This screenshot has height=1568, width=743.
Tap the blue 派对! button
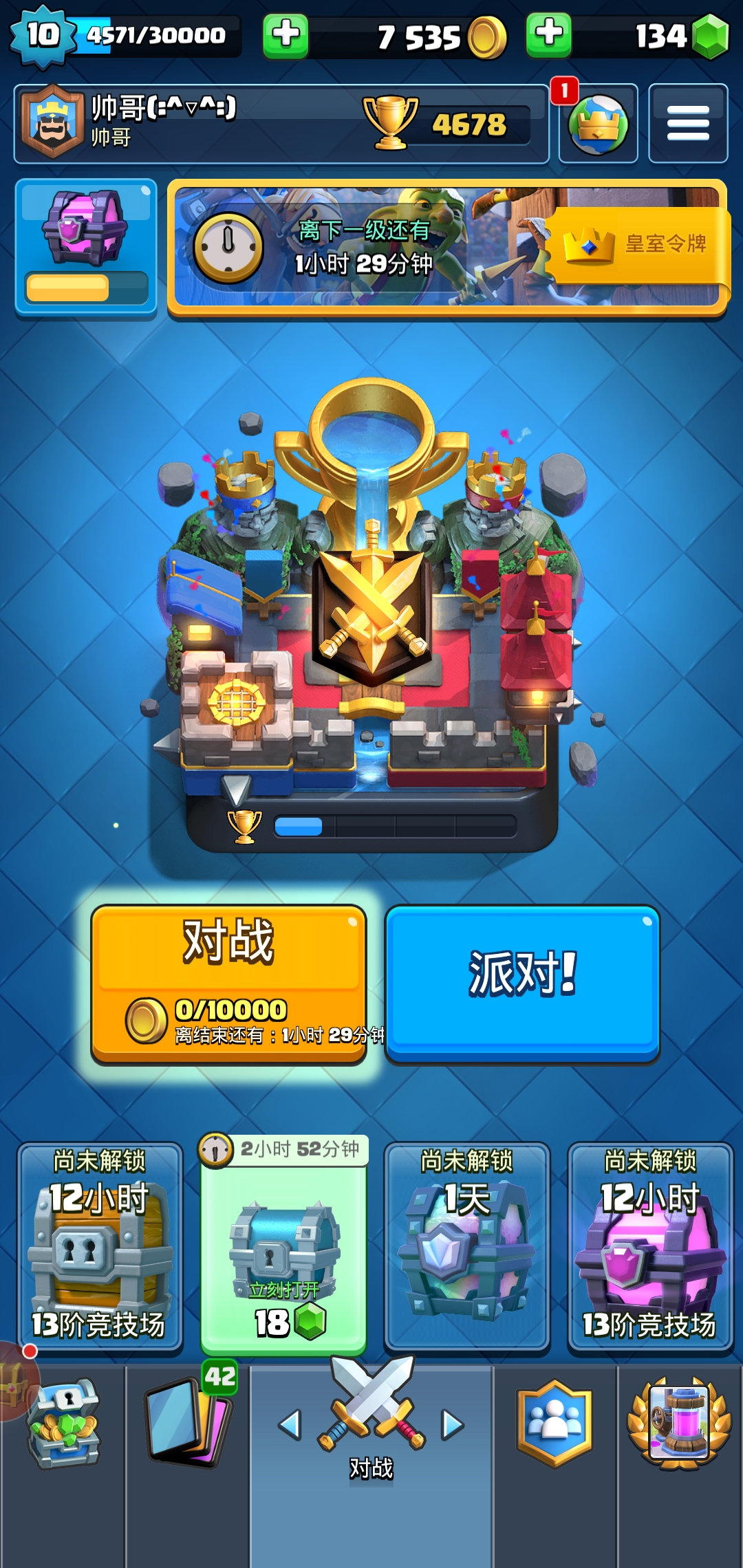(x=522, y=983)
